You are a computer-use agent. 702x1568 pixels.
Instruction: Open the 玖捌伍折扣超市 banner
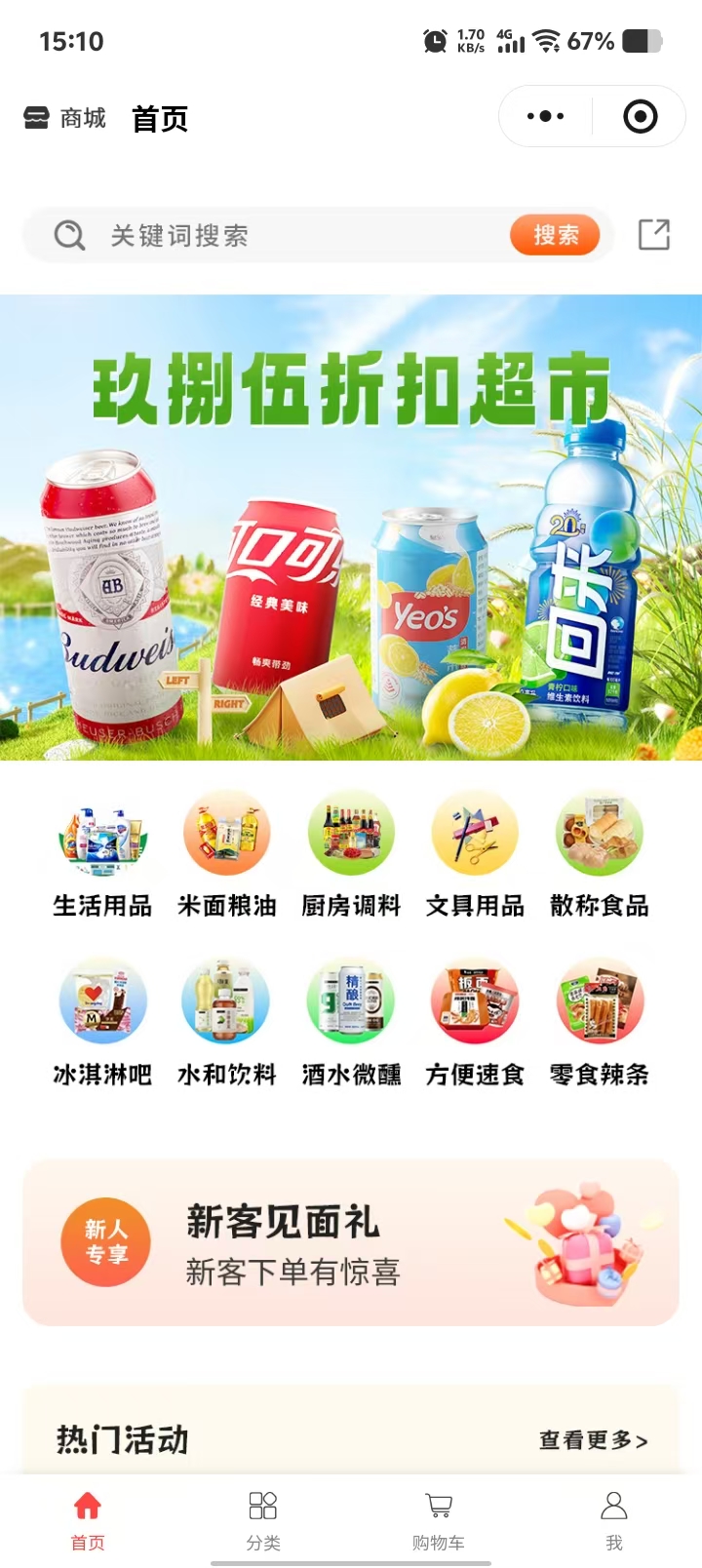(x=351, y=527)
